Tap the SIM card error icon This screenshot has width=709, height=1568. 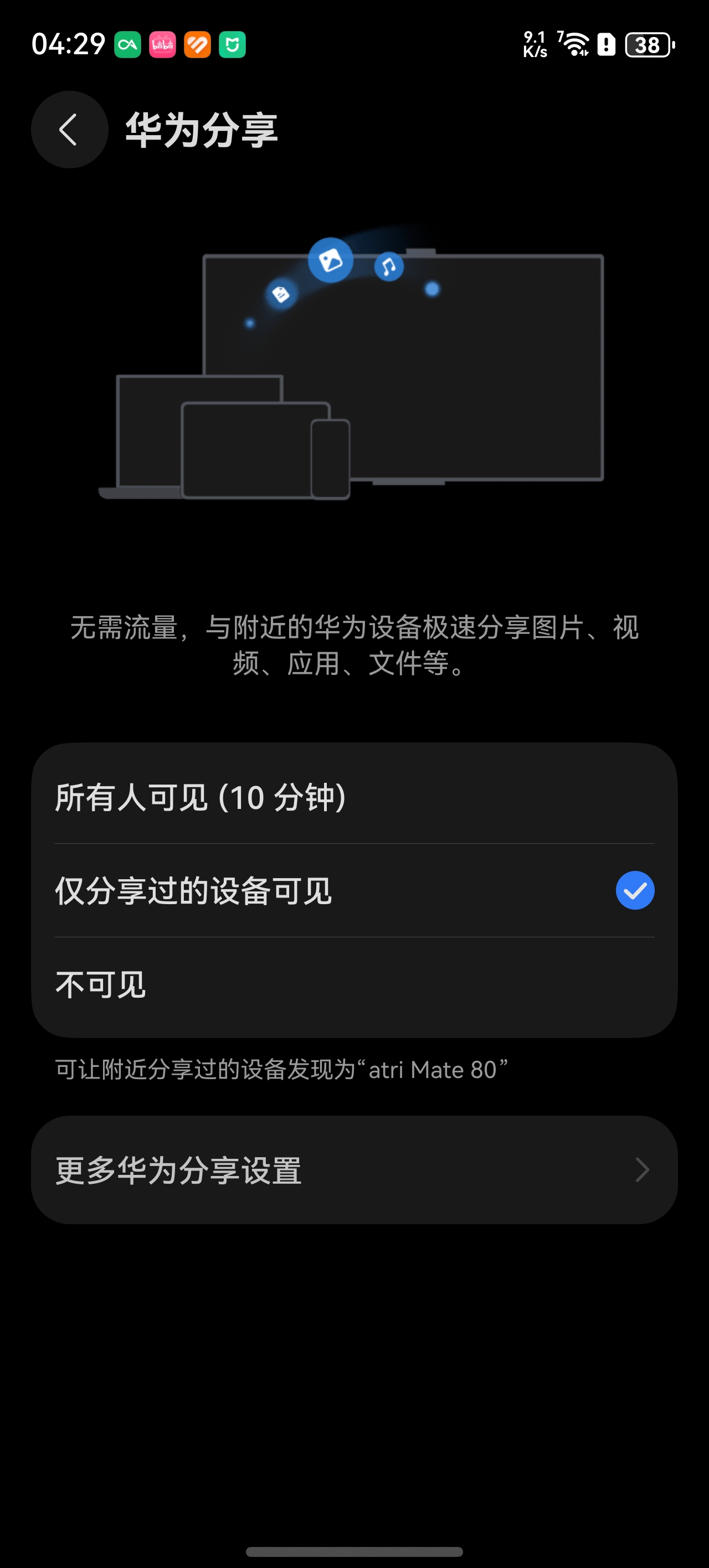pyautogui.click(x=607, y=44)
